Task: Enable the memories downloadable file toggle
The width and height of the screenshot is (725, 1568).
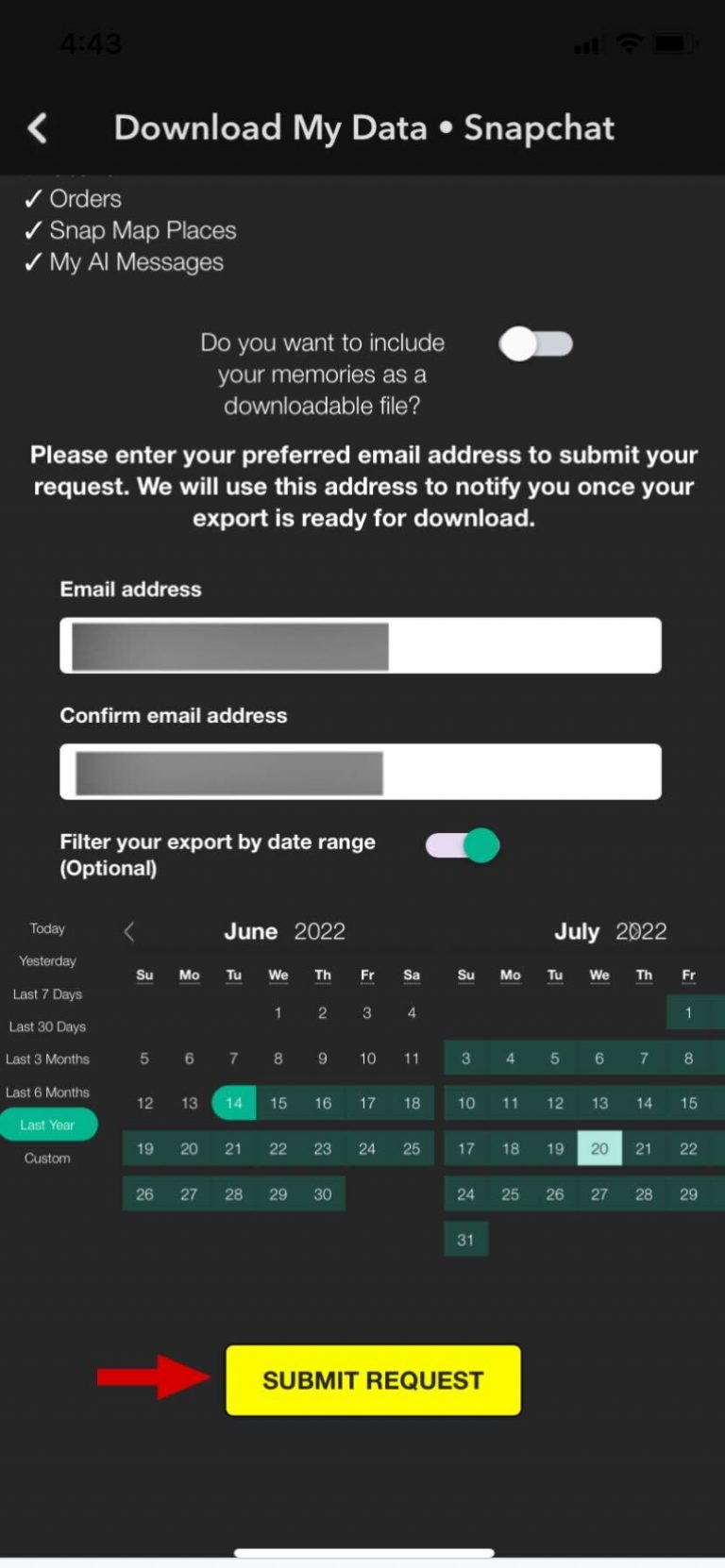Action: pyautogui.click(x=535, y=344)
